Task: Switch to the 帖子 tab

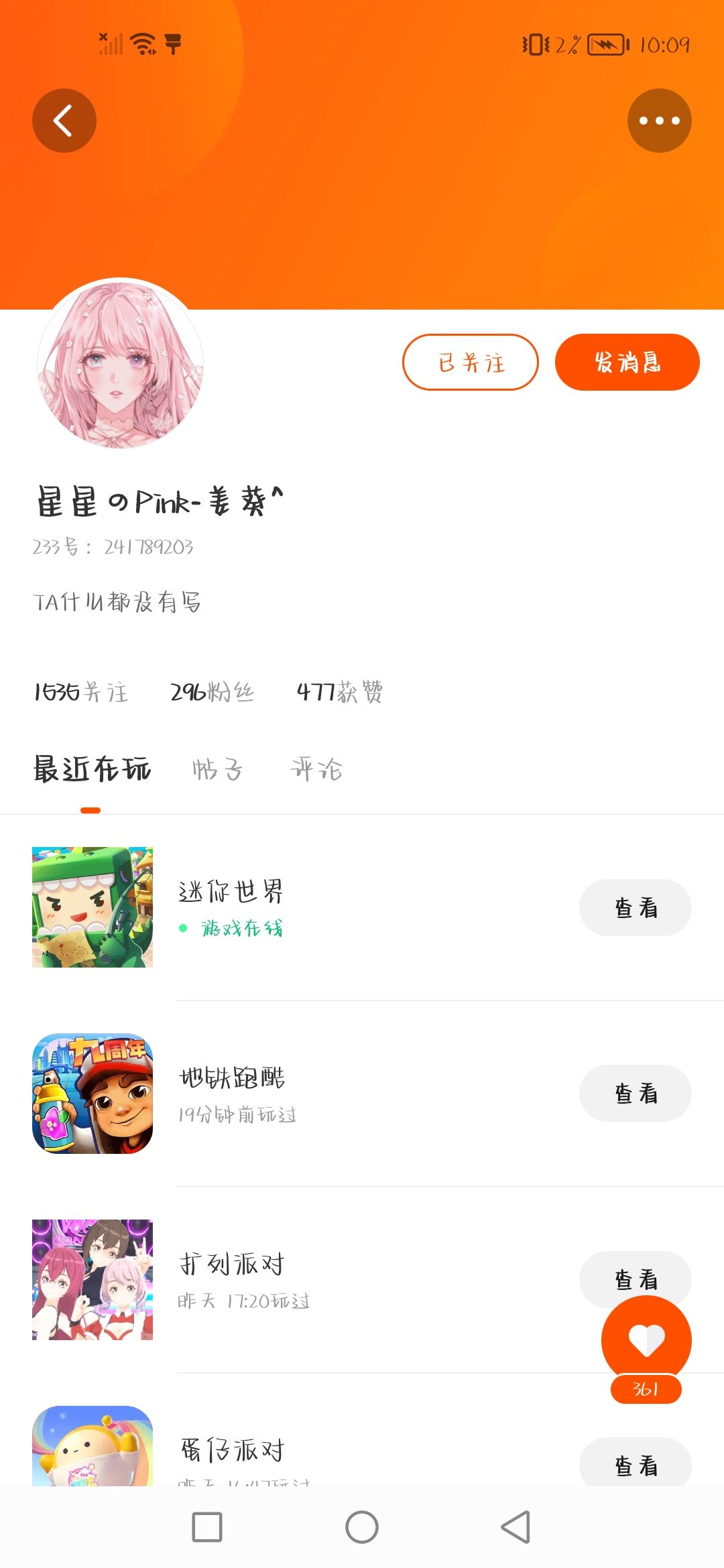Action: [217, 769]
